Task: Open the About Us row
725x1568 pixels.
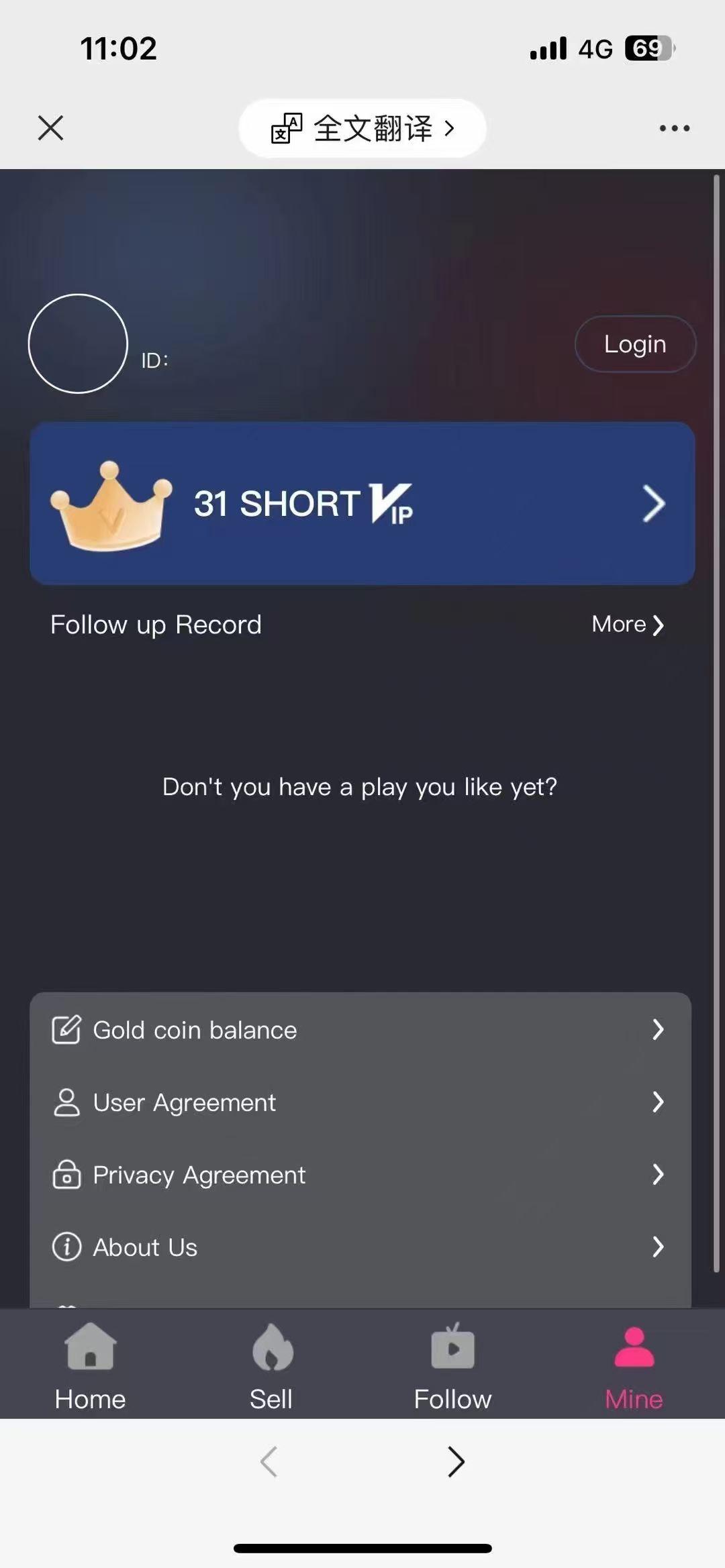Action: 360,1247
